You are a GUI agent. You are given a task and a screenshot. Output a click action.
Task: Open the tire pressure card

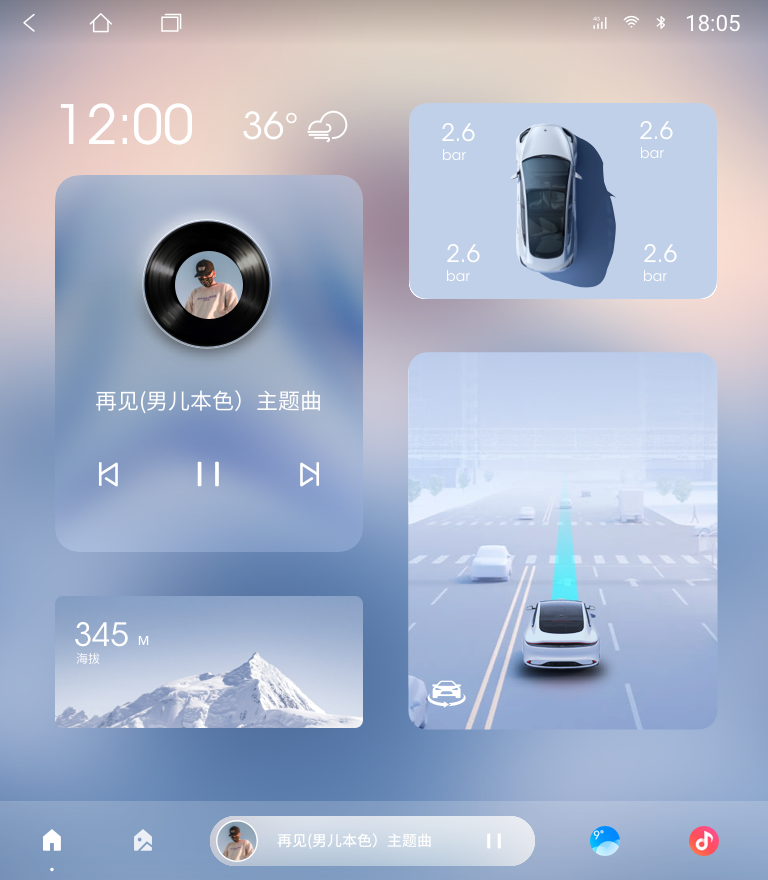[x=562, y=201]
